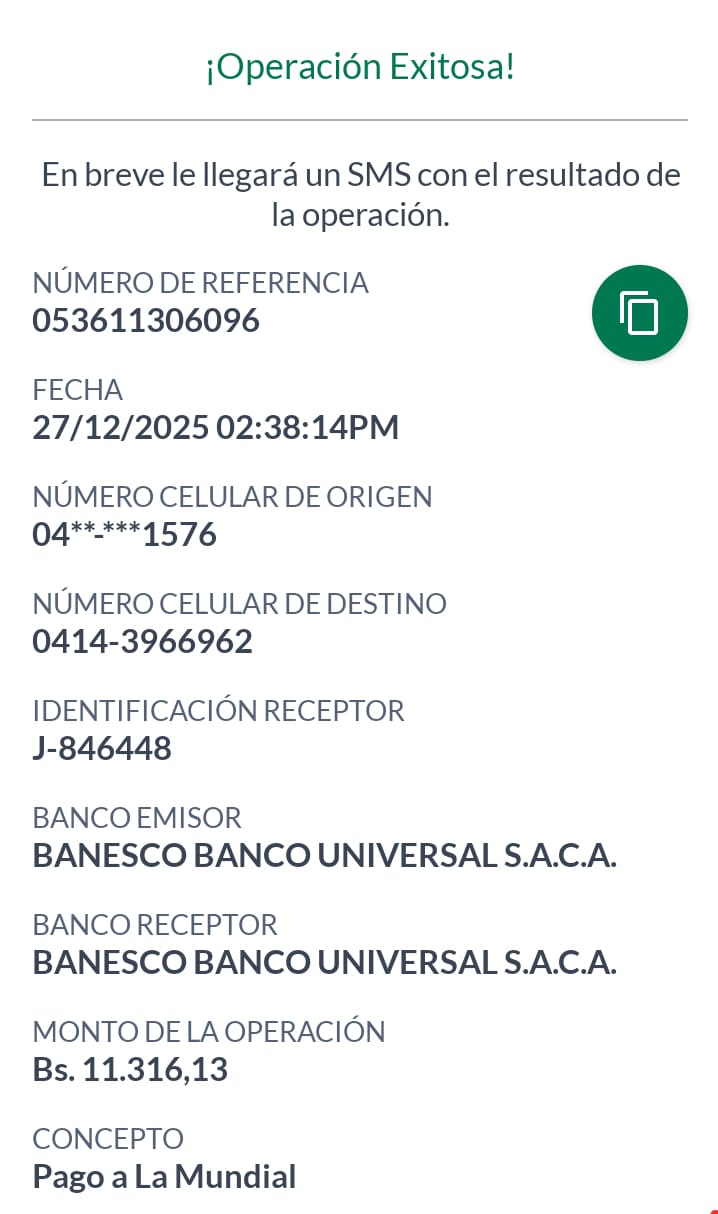
Task: Copy the reference number with the copy icon
Action: [639, 313]
